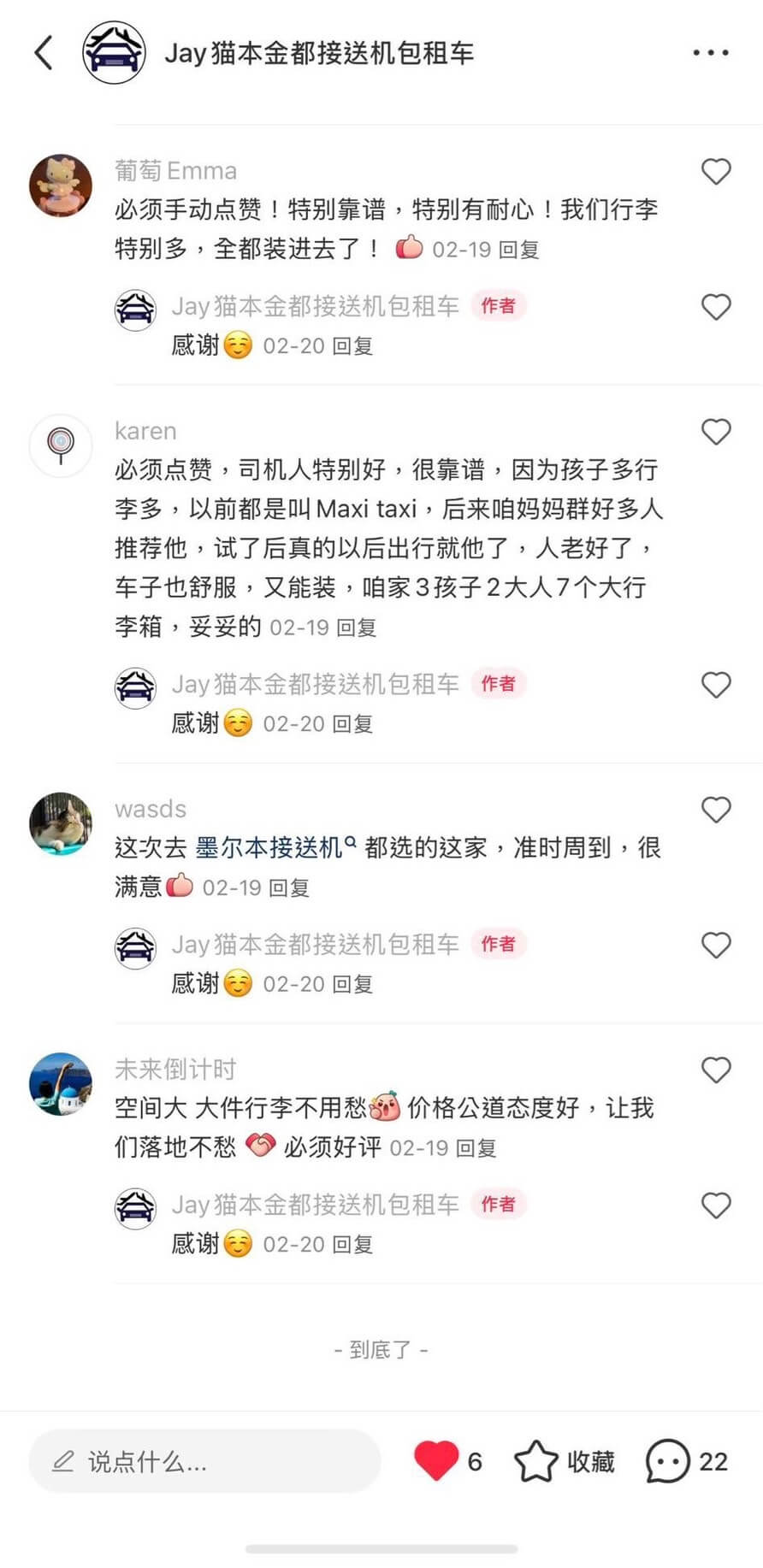
Task: Go back using the top-left arrow
Action: (x=44, y=53)
